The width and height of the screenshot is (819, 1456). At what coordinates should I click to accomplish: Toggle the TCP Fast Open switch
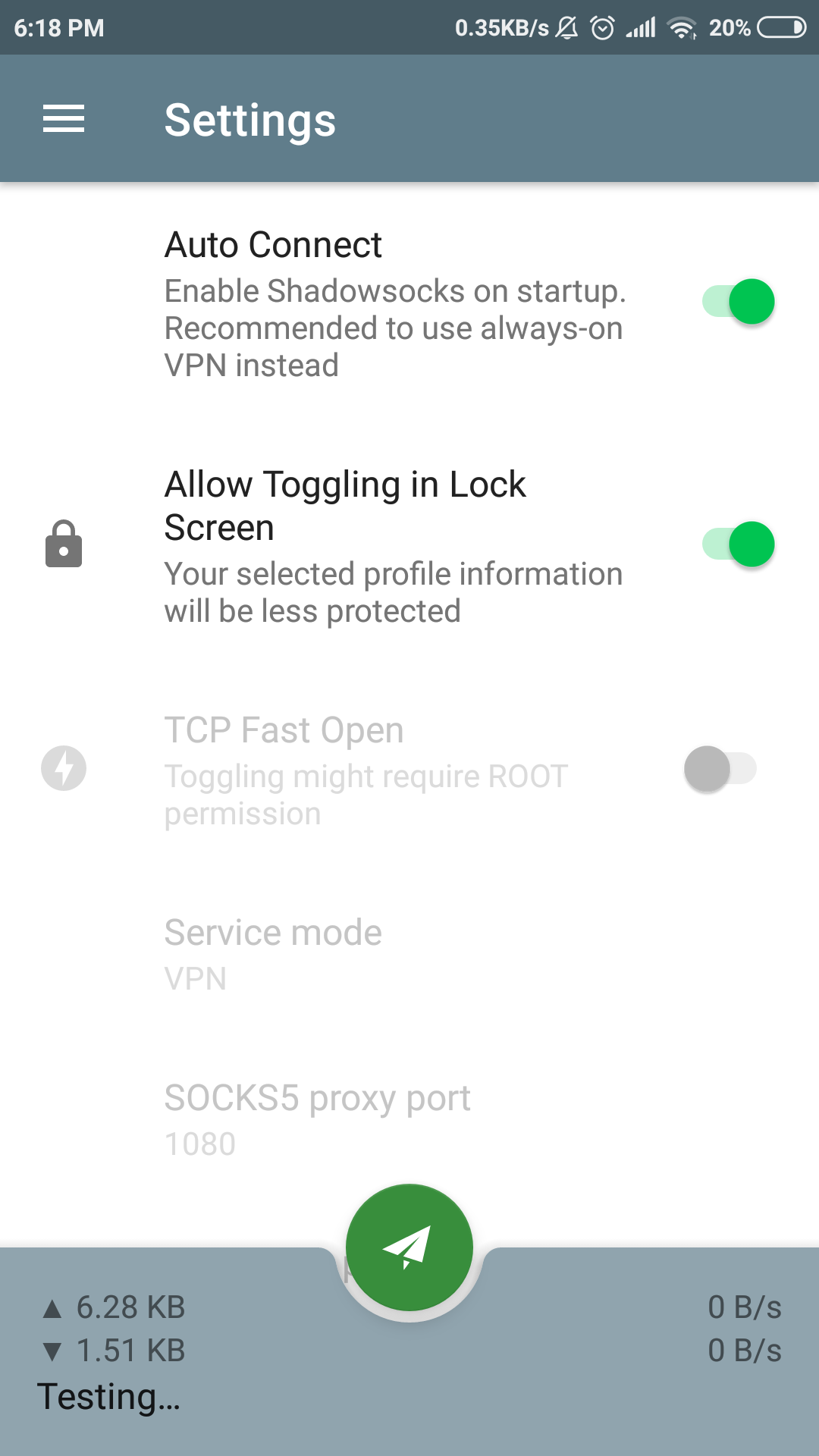[x=720, y=769]
